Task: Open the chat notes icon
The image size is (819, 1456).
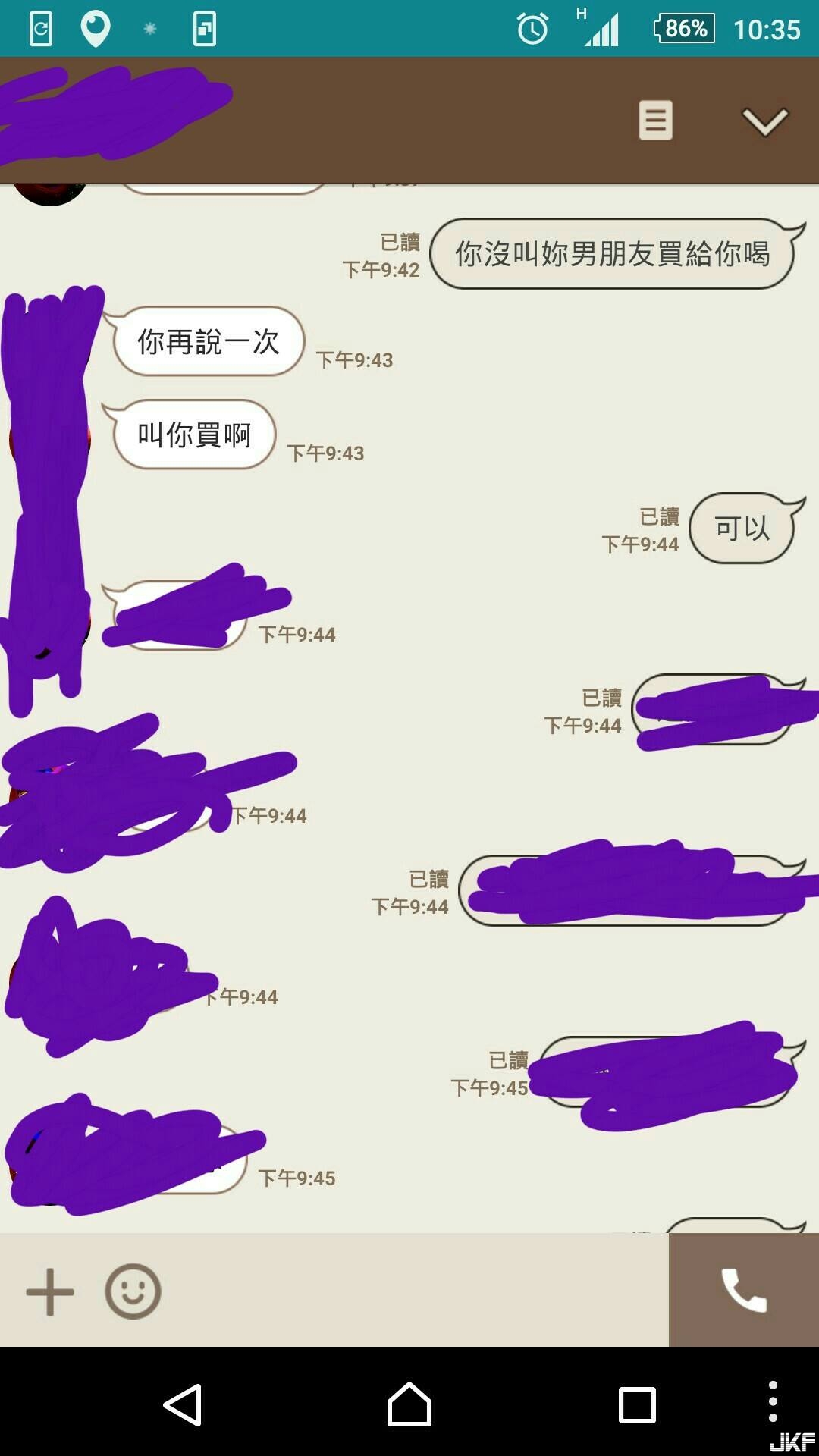Action: coord(655,120)
